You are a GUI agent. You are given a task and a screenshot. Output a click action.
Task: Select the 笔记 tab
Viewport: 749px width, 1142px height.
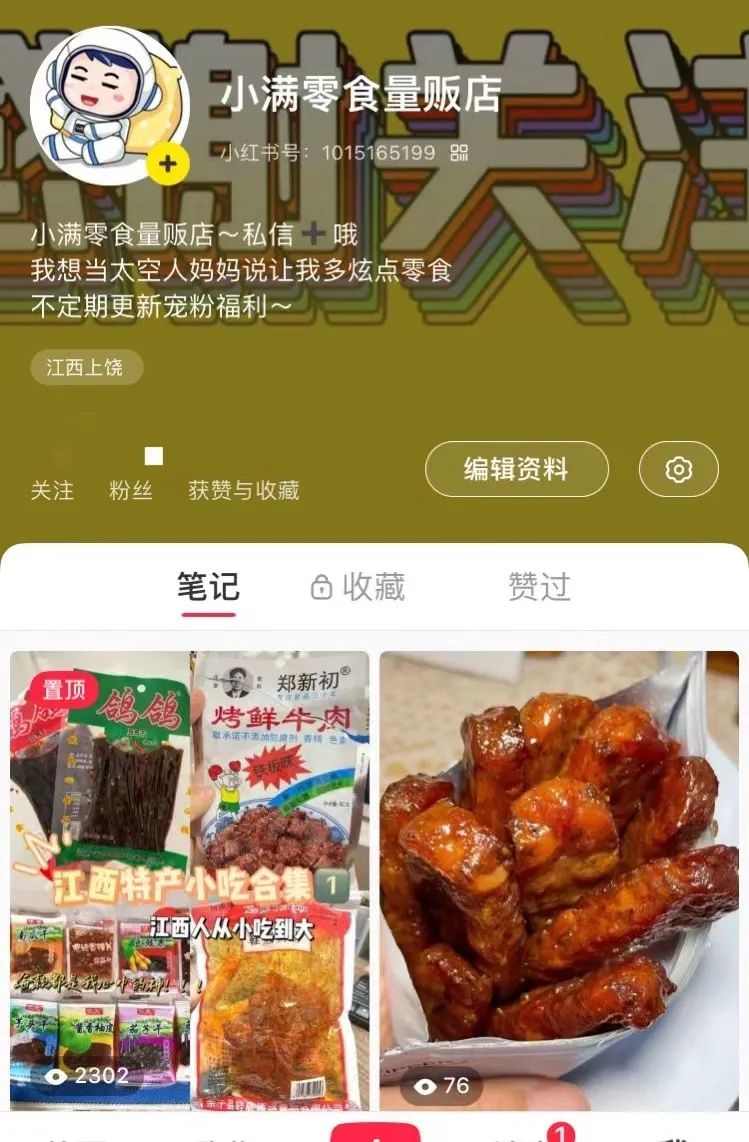click(x=208, y=587)
